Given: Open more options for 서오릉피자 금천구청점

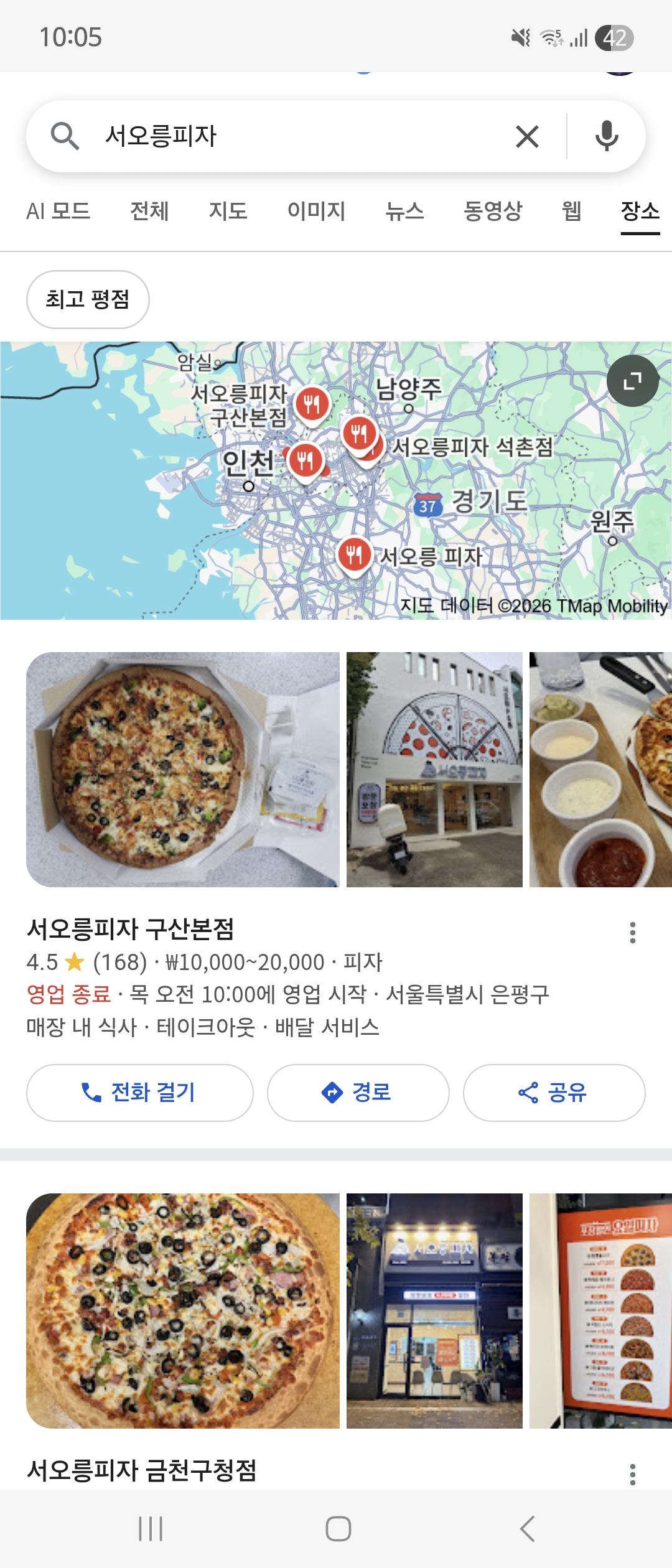Looking at the screenshot, I should tap(633, 1474).
